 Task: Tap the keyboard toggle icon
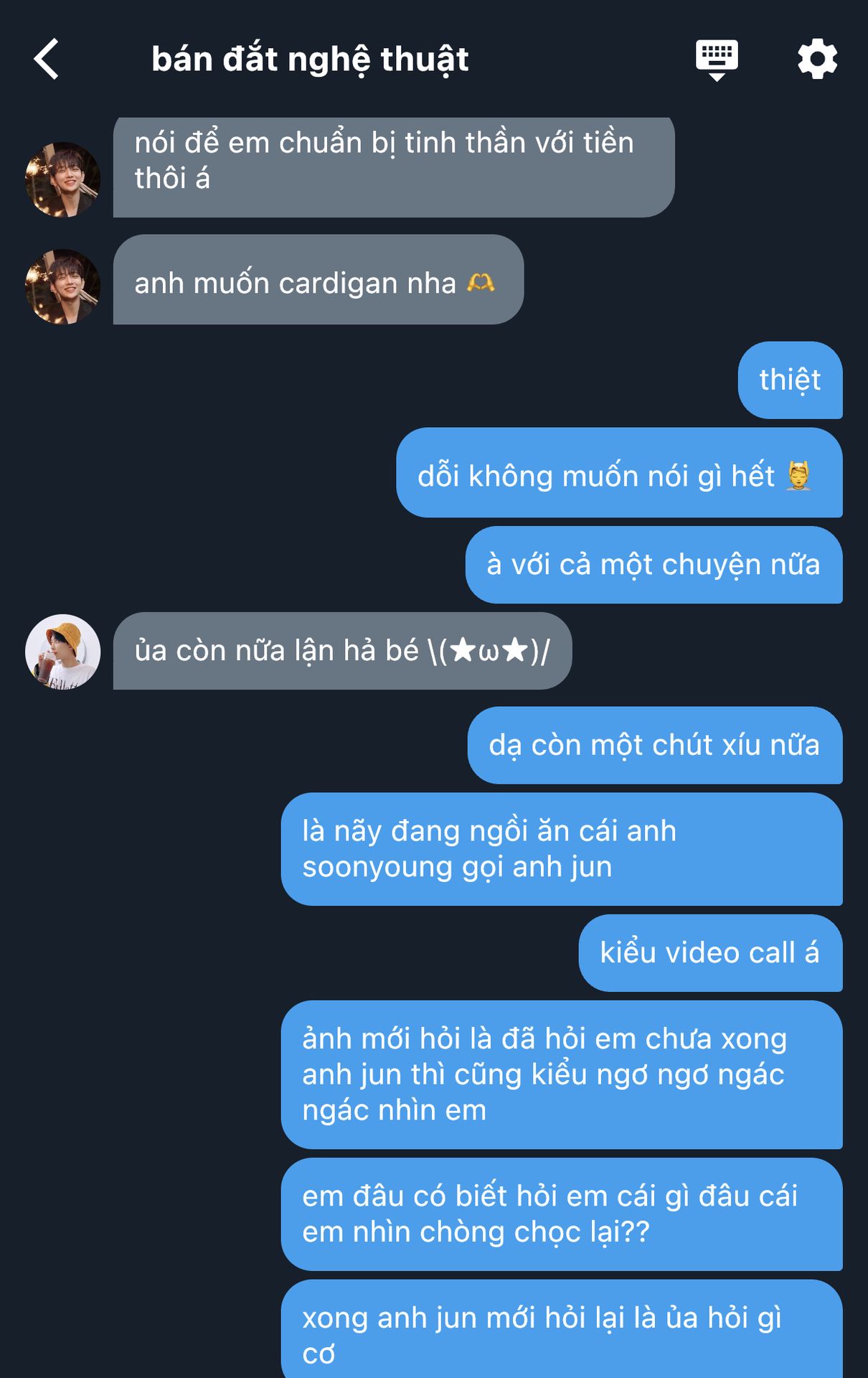pos(716,59)
